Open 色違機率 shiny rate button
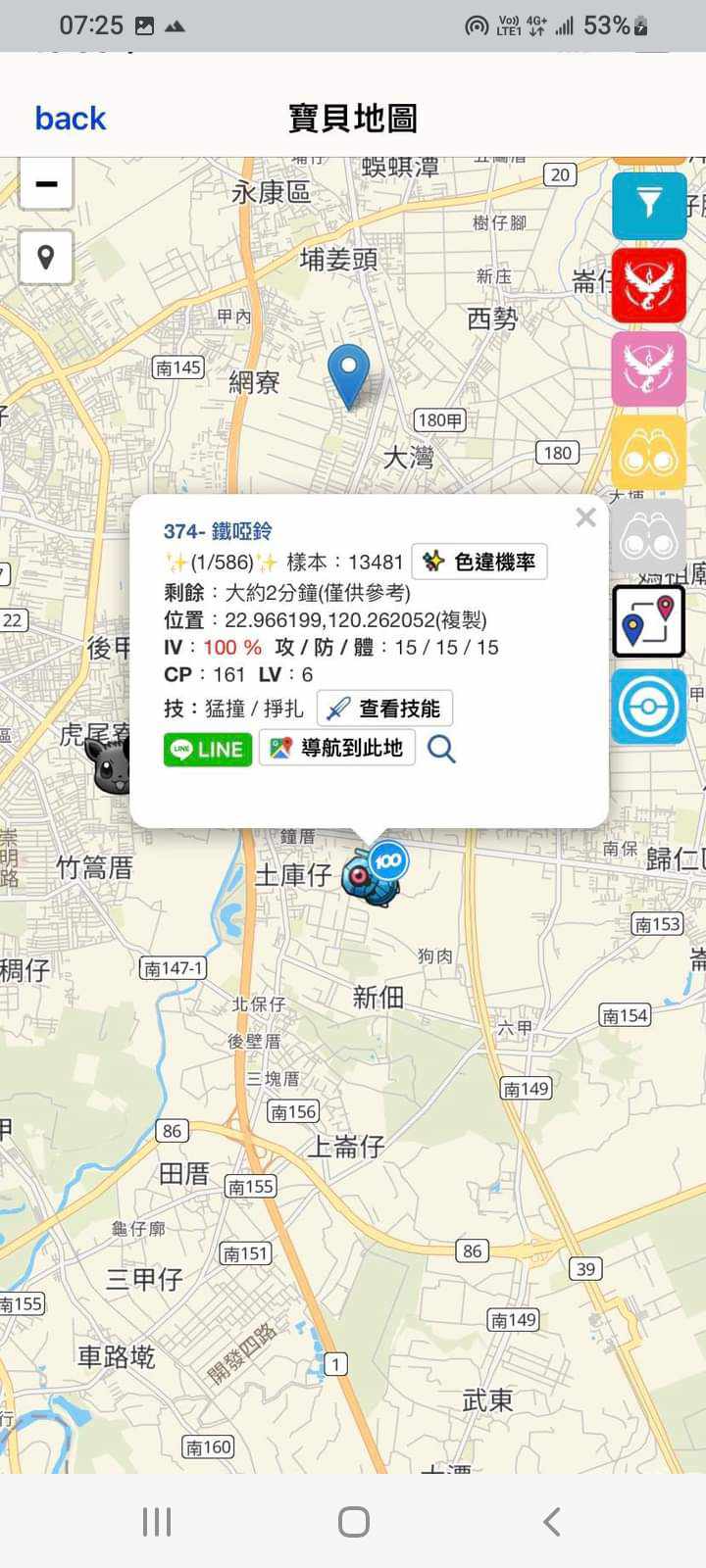 tap(479, 562)
